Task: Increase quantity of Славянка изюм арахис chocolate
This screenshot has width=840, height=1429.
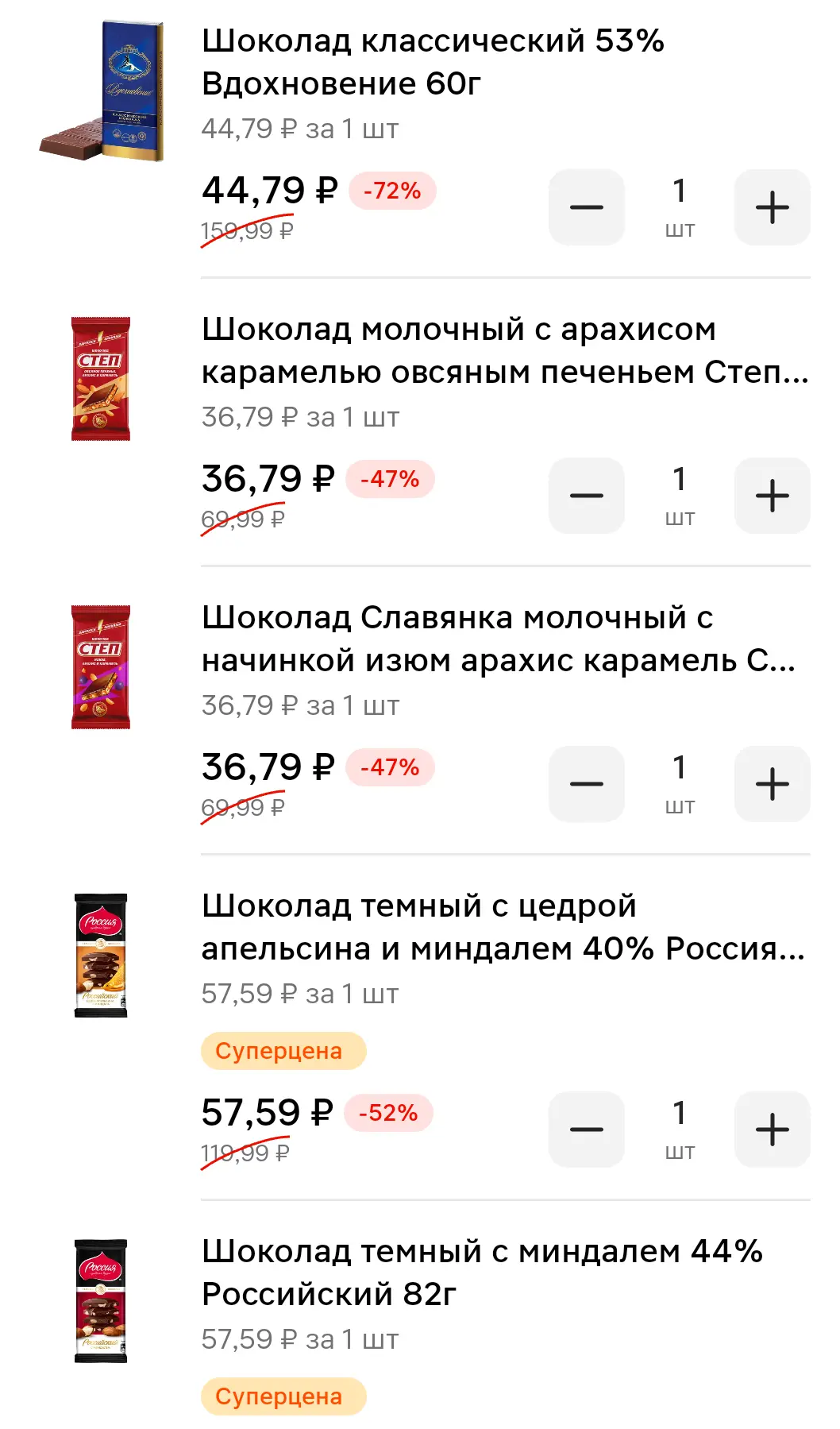Action: (x=772, y=784)
